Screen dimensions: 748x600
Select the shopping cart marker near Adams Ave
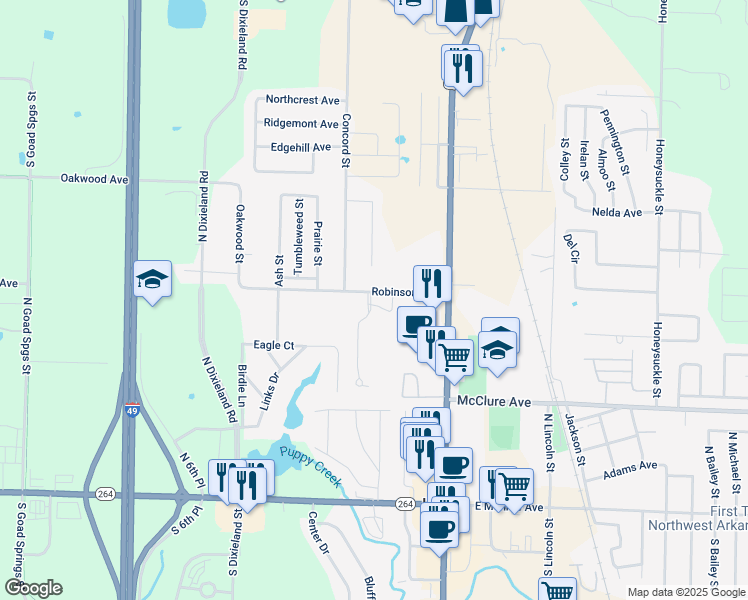click(514, 487)
